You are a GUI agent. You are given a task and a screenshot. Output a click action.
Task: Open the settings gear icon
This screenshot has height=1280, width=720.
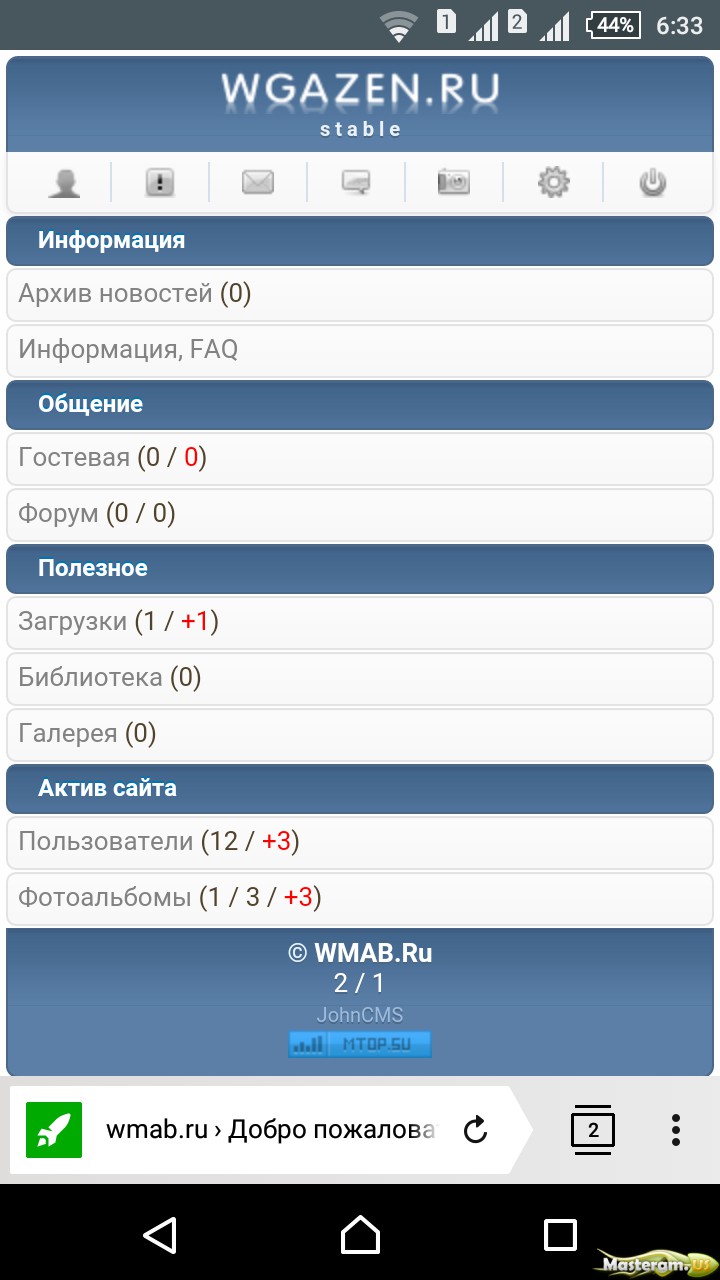[553, 183]
